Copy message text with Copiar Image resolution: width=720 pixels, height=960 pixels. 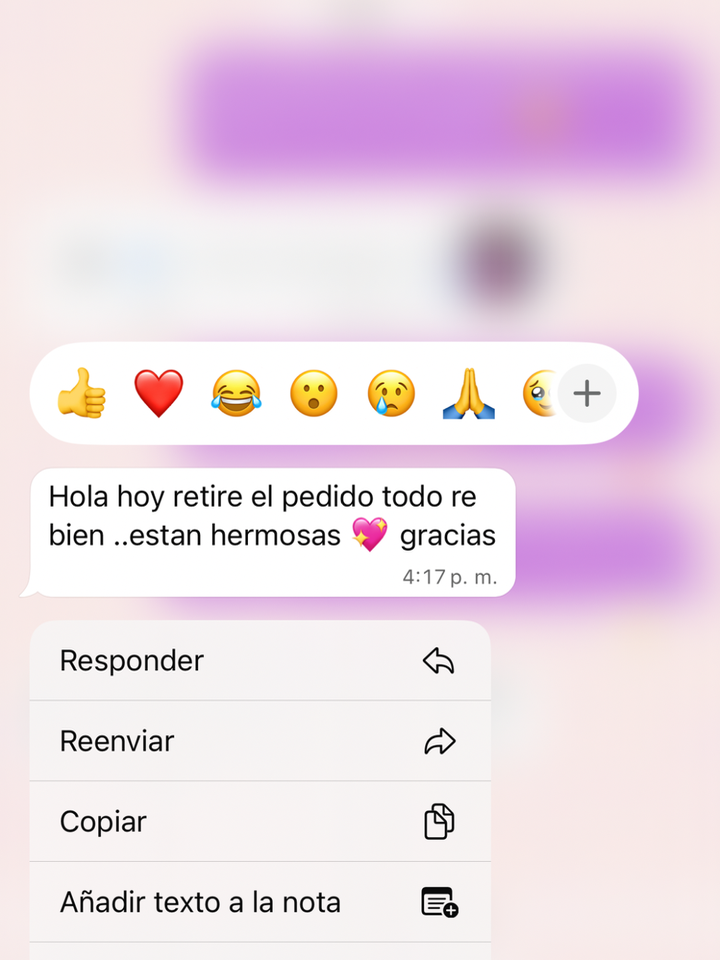tap(260, 822)
